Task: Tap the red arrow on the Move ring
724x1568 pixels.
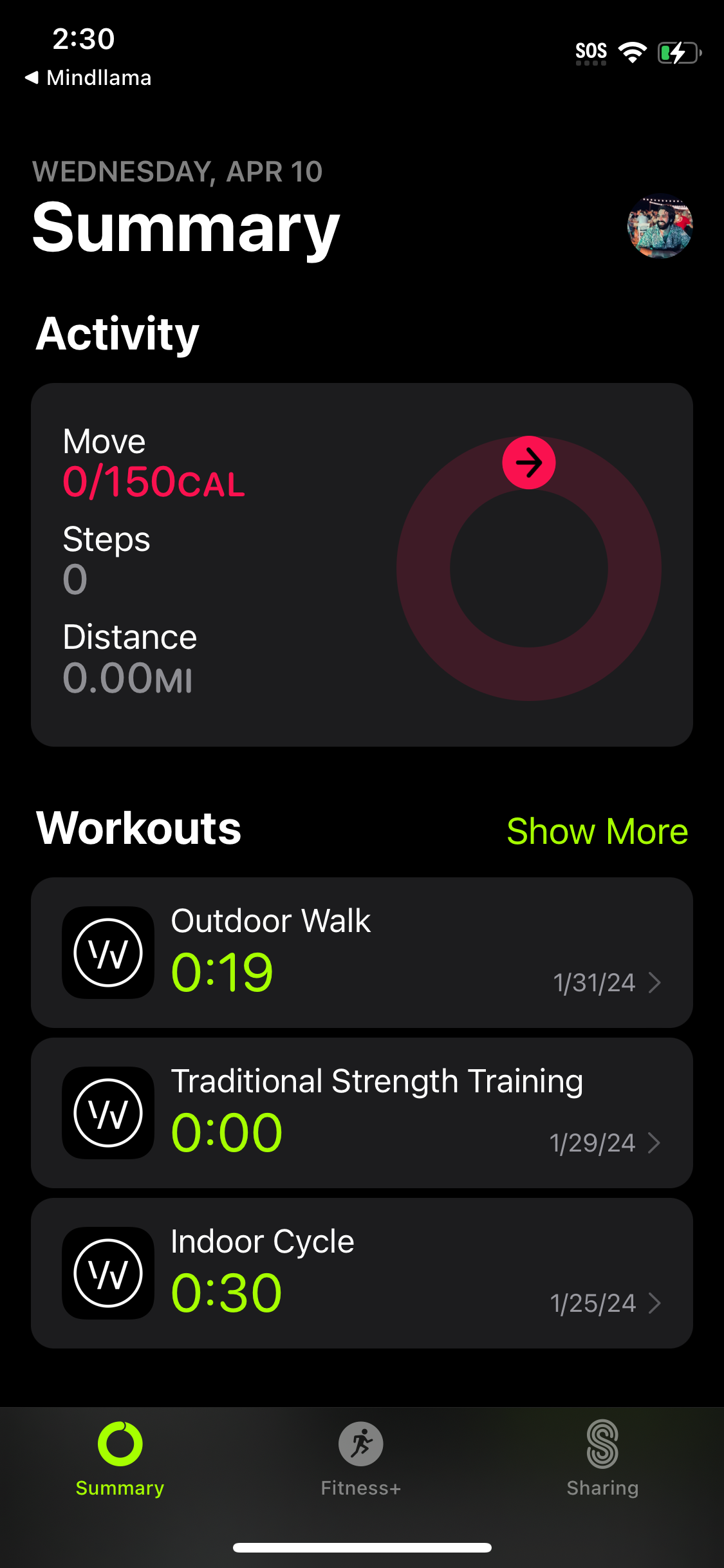Action: (x=529, y=461)
